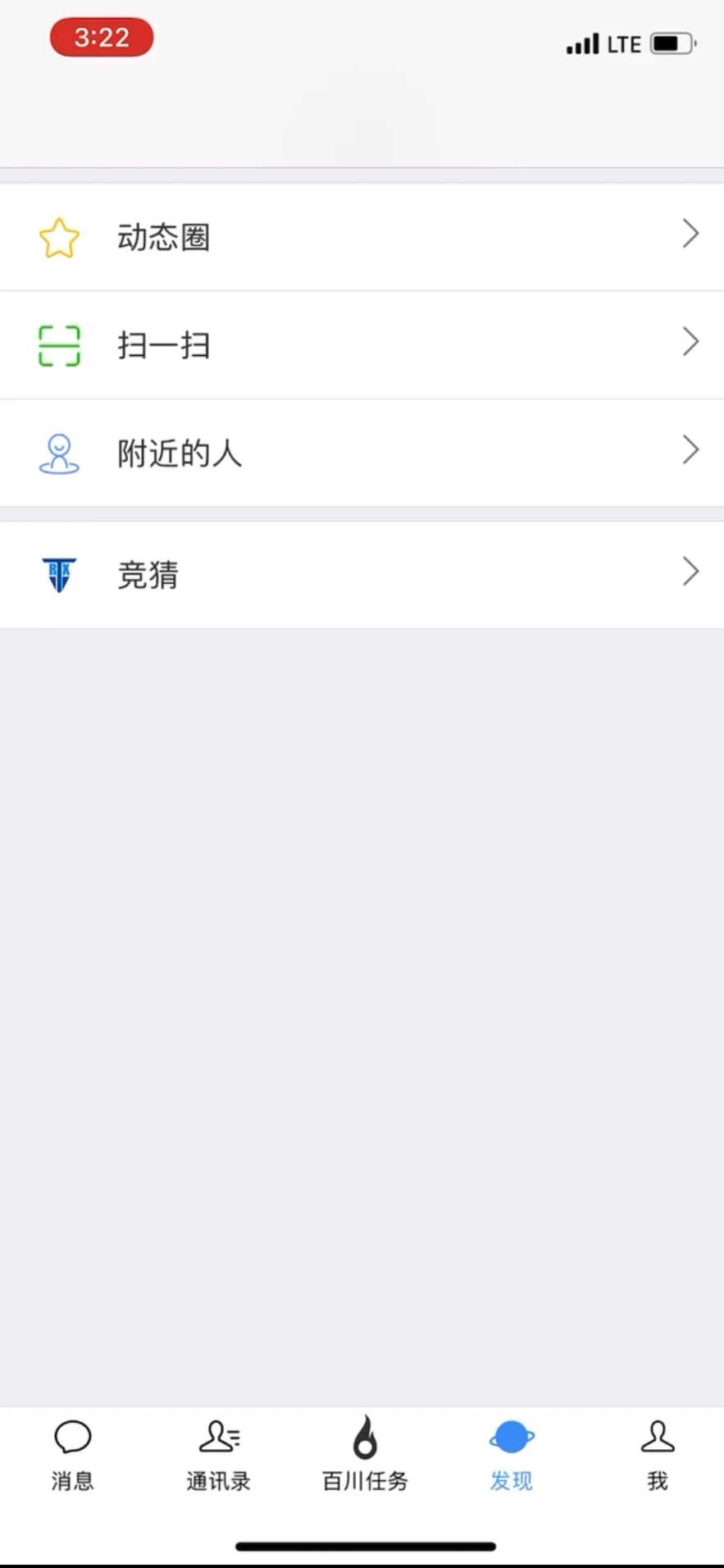Switch to the 消息 tab

pos(72,1455)
